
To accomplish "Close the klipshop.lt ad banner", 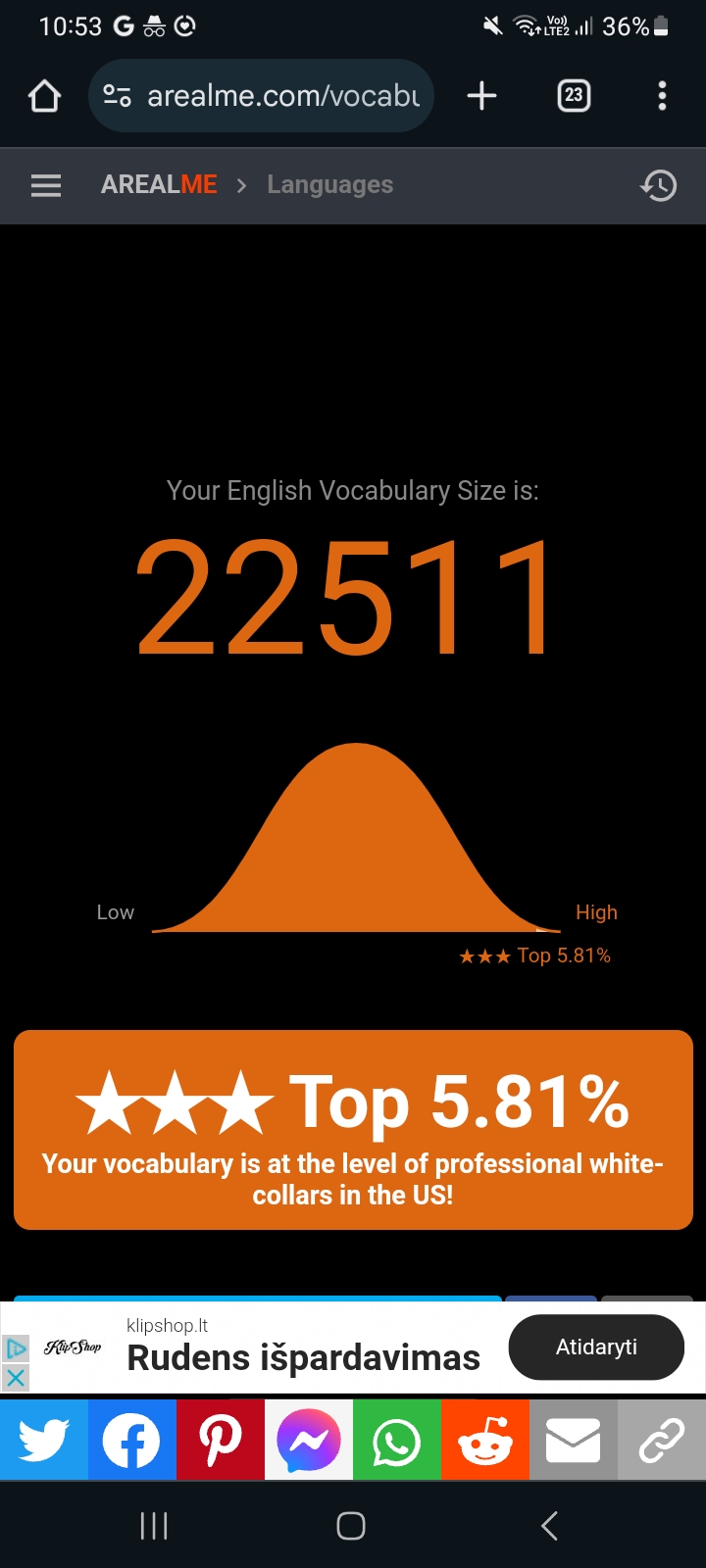I will tap(16, 1377).
